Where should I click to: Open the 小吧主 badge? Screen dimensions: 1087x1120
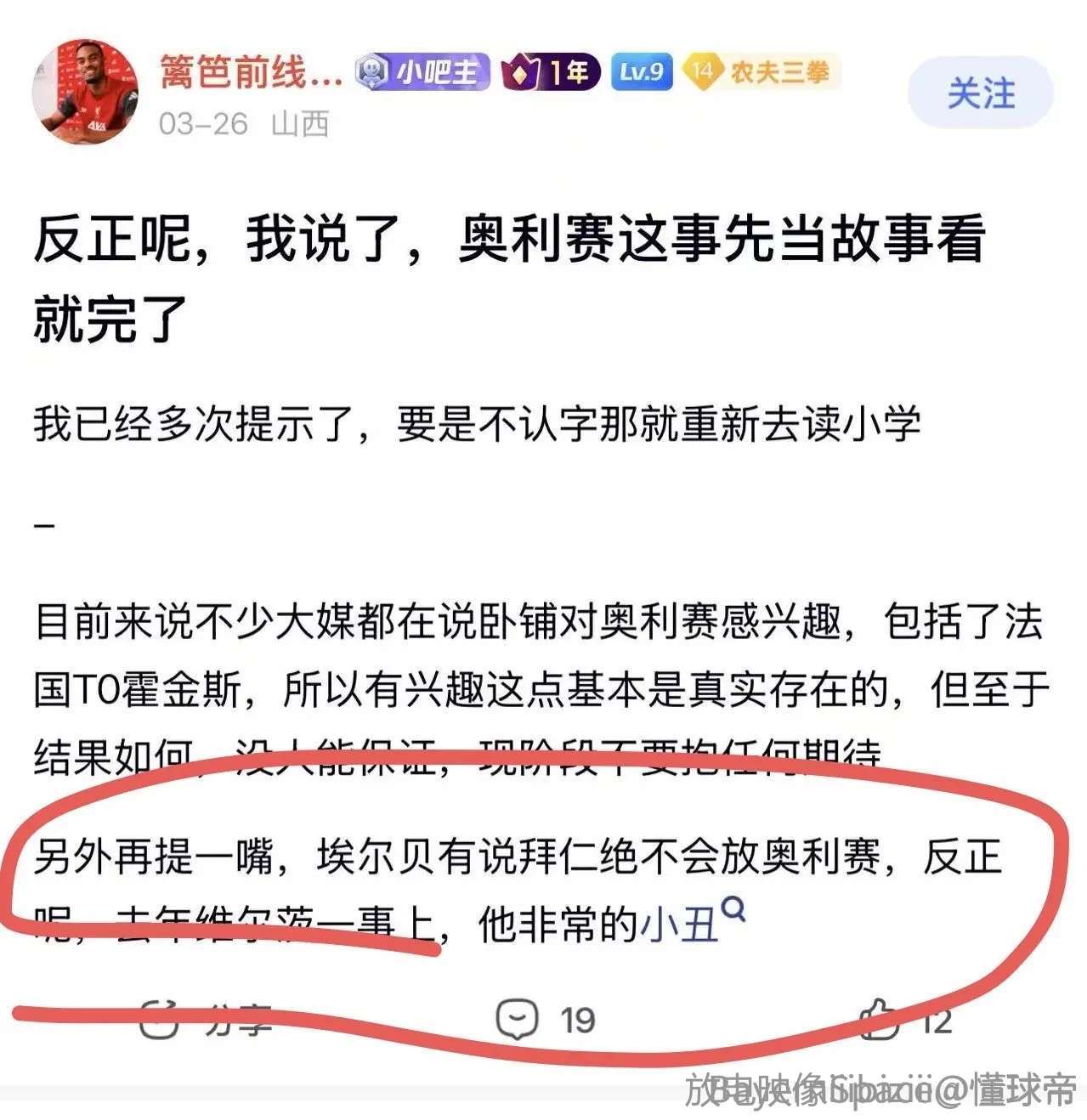[x=422, y=72]
